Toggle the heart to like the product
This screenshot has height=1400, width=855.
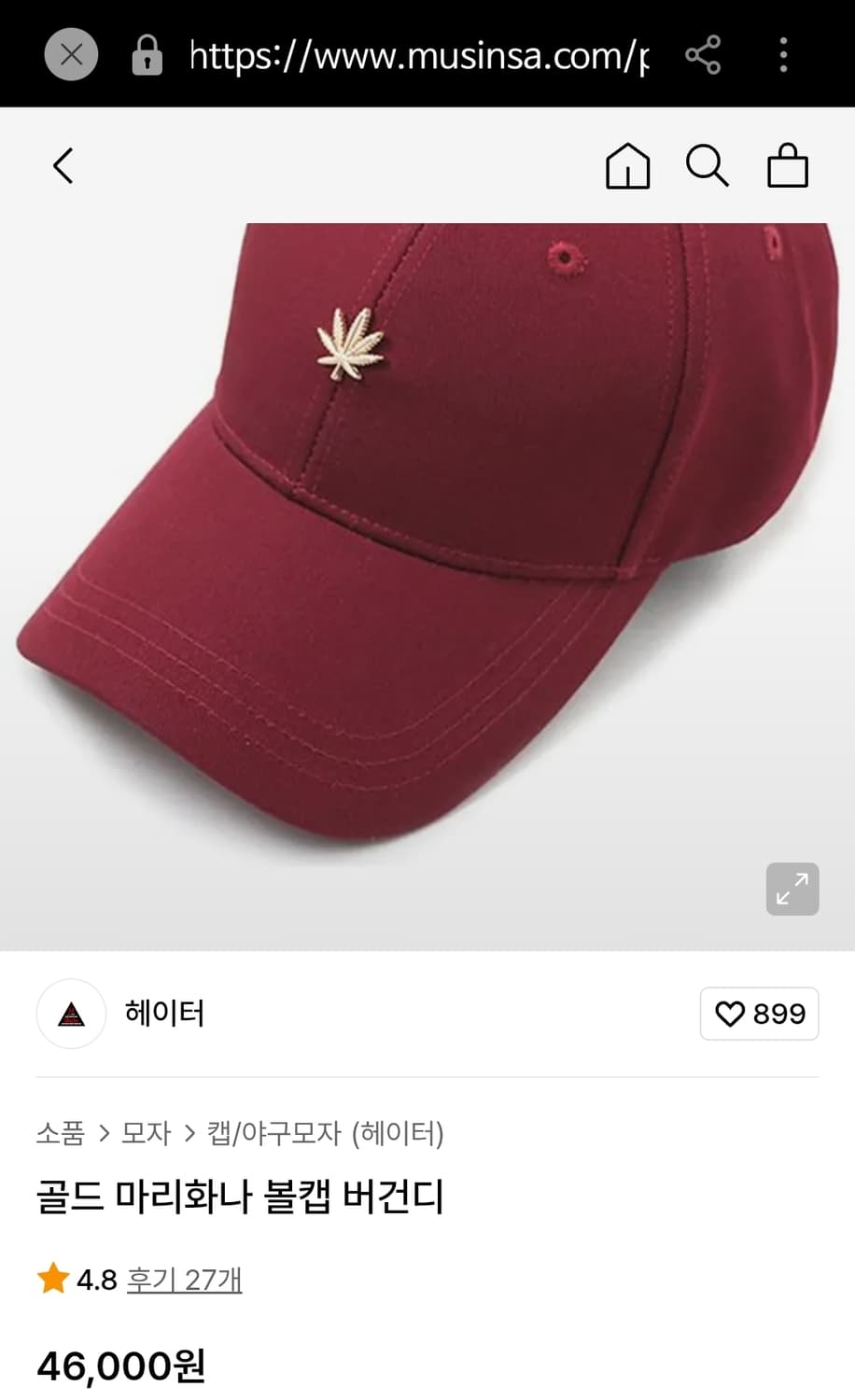click(735, 1014)
